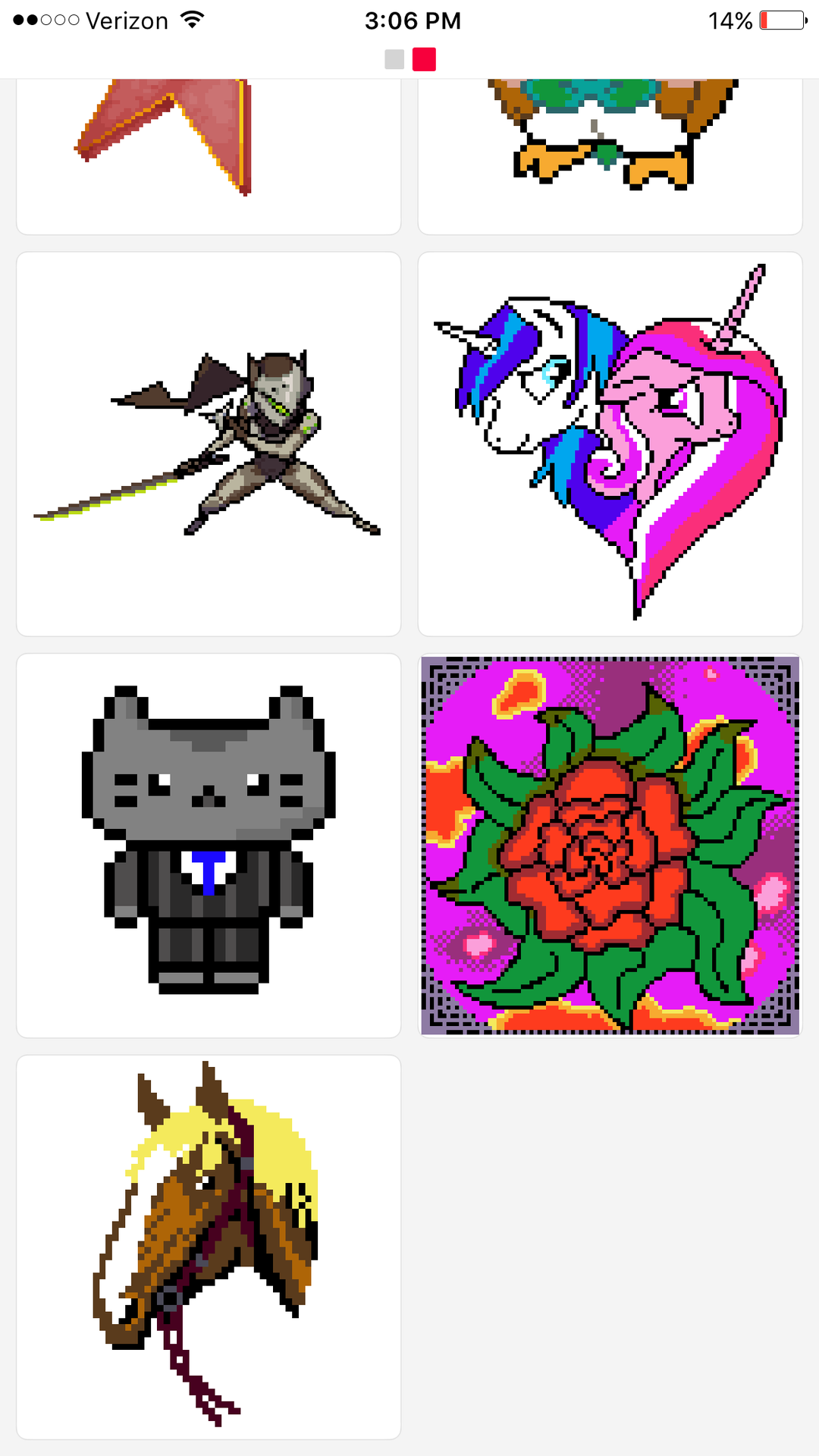Screen dimensions: 819x1456
Task: Tap the red square page indicator
Action: point(424,59)
